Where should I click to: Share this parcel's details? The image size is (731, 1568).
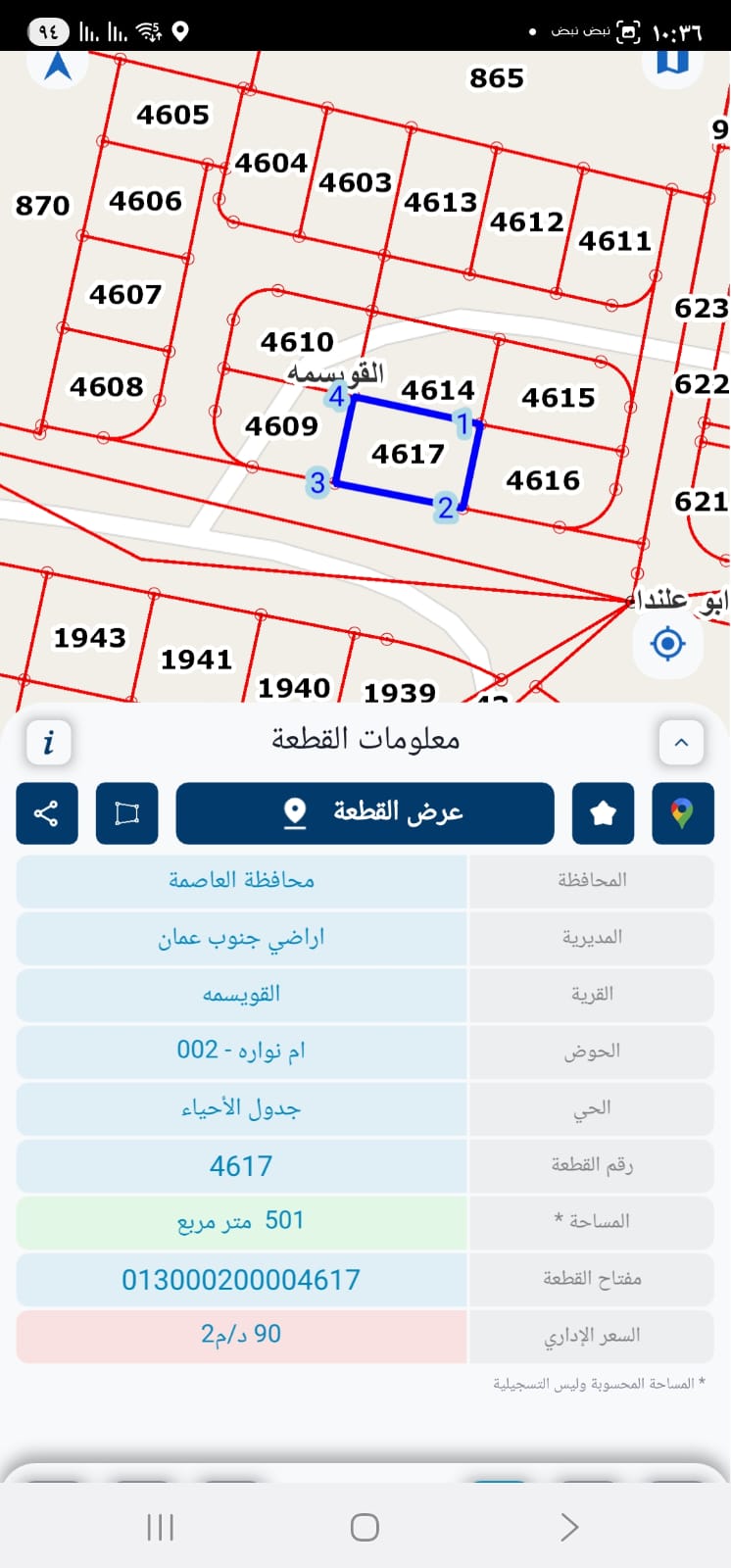[47, 813]
